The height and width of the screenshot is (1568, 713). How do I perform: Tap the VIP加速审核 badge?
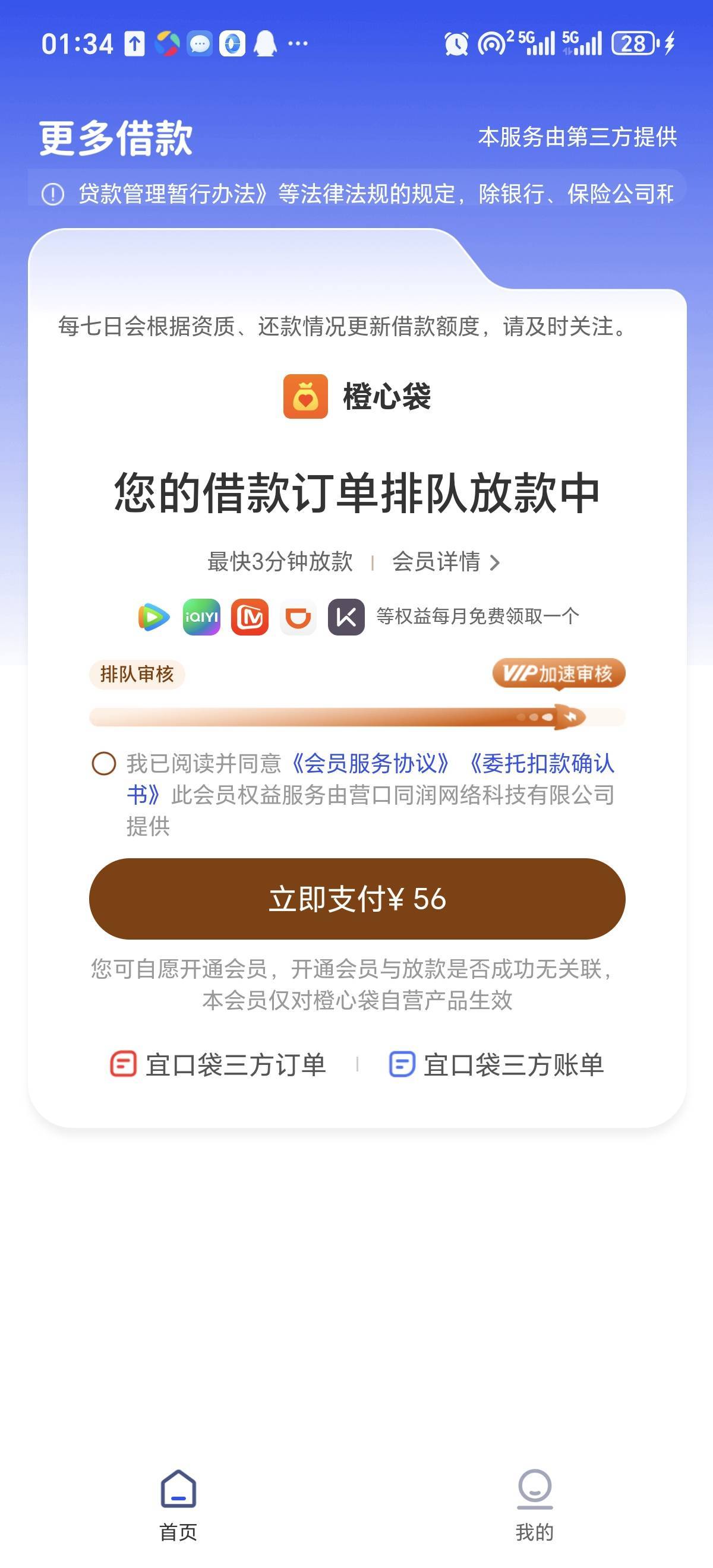coord(559,673)
